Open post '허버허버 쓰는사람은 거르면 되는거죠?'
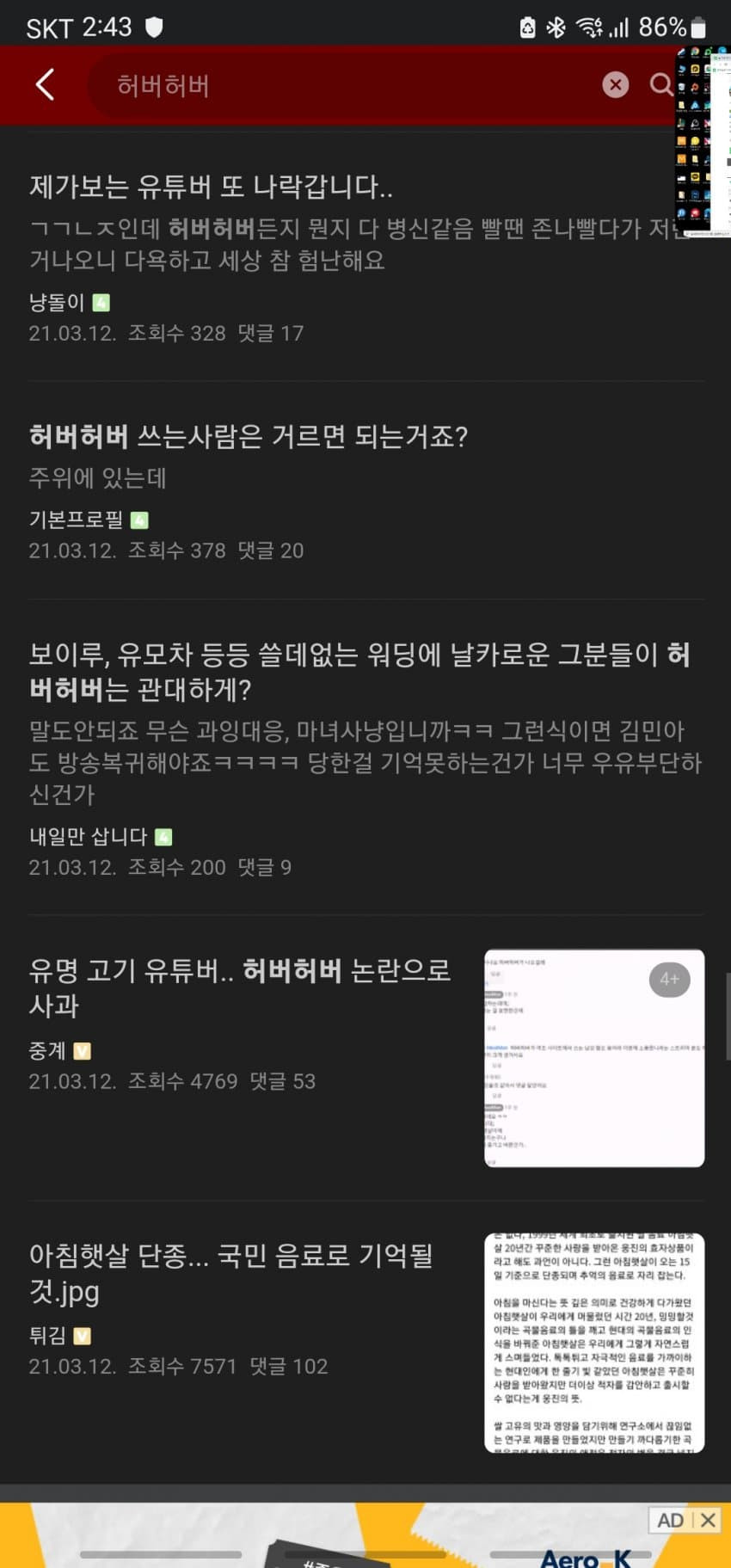 (x=249, y=437)
